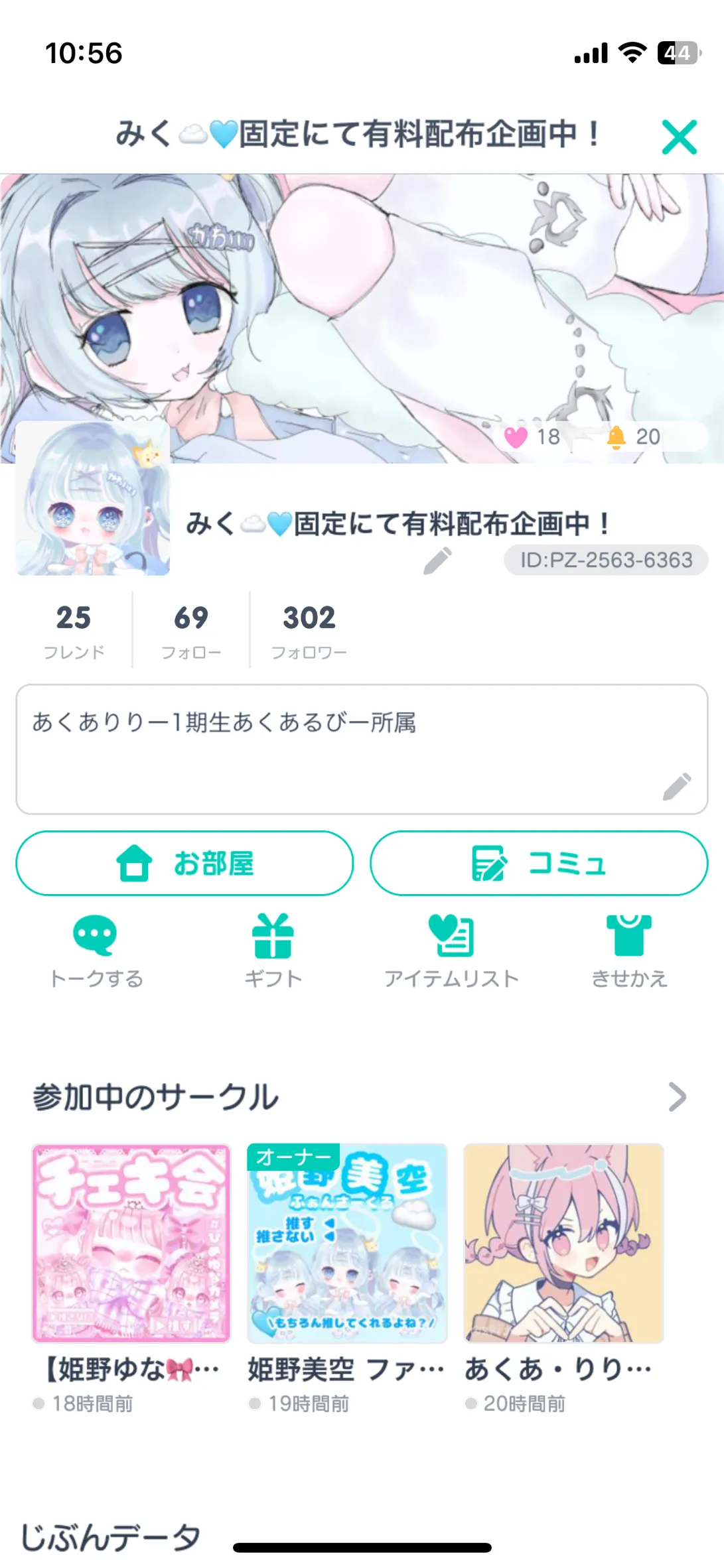This screenshot has width=724, height=1568.
Task: Tap the profile avatar picture
Action: (93, 499)
